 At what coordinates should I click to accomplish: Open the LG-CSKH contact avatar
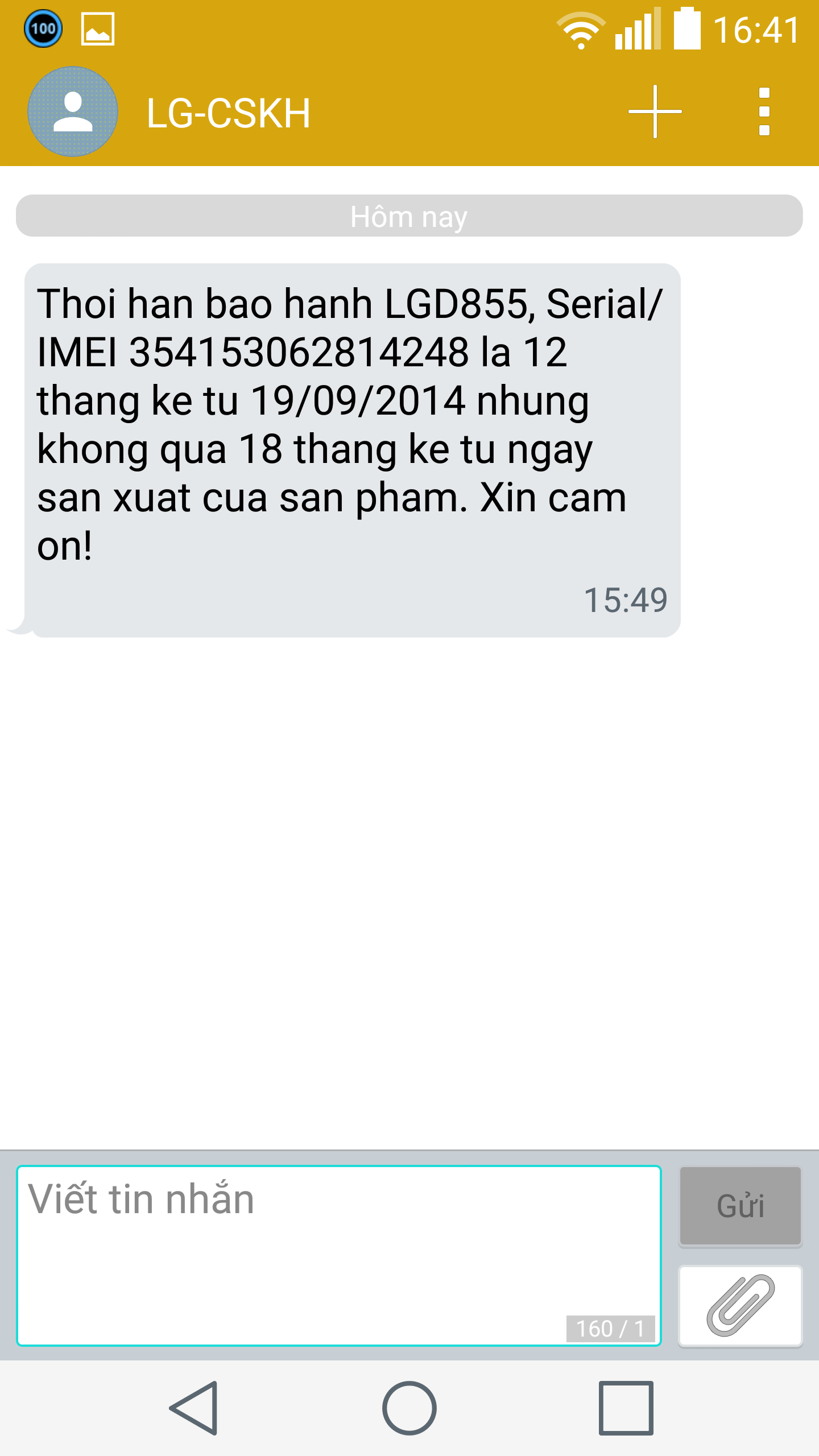(73, 111)
